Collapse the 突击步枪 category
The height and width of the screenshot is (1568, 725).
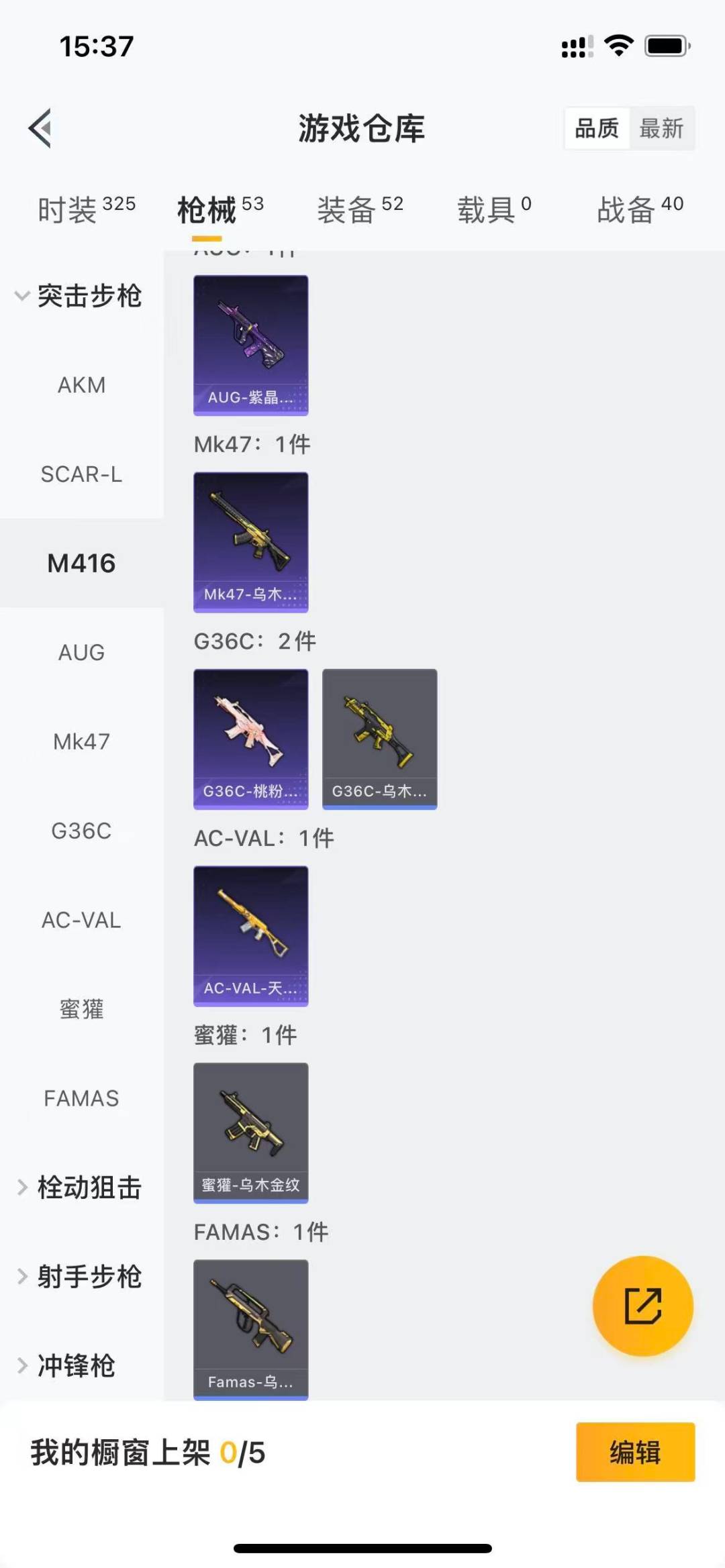click(x=81, y=296)
